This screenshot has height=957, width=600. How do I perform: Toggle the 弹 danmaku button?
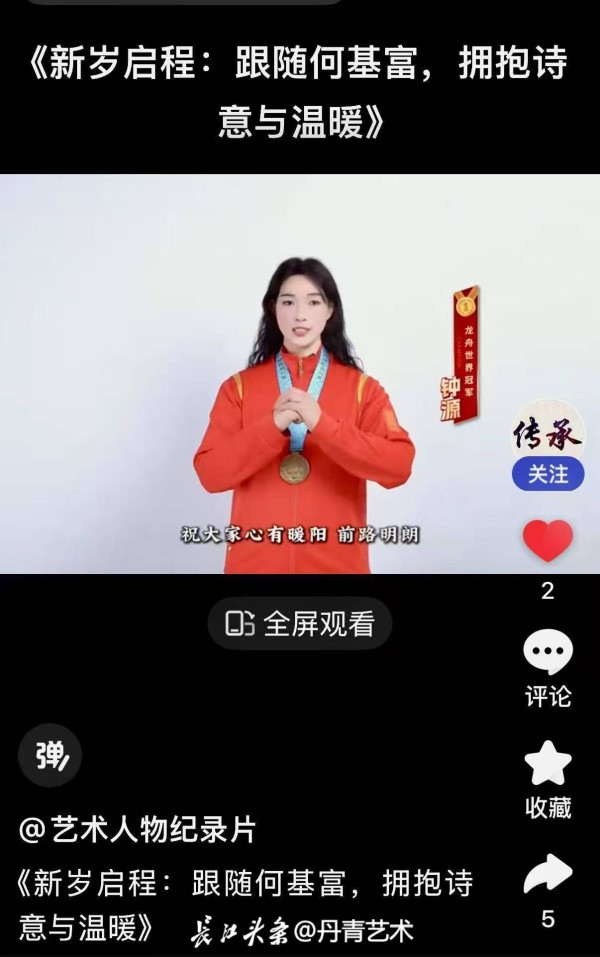(50, 756)
